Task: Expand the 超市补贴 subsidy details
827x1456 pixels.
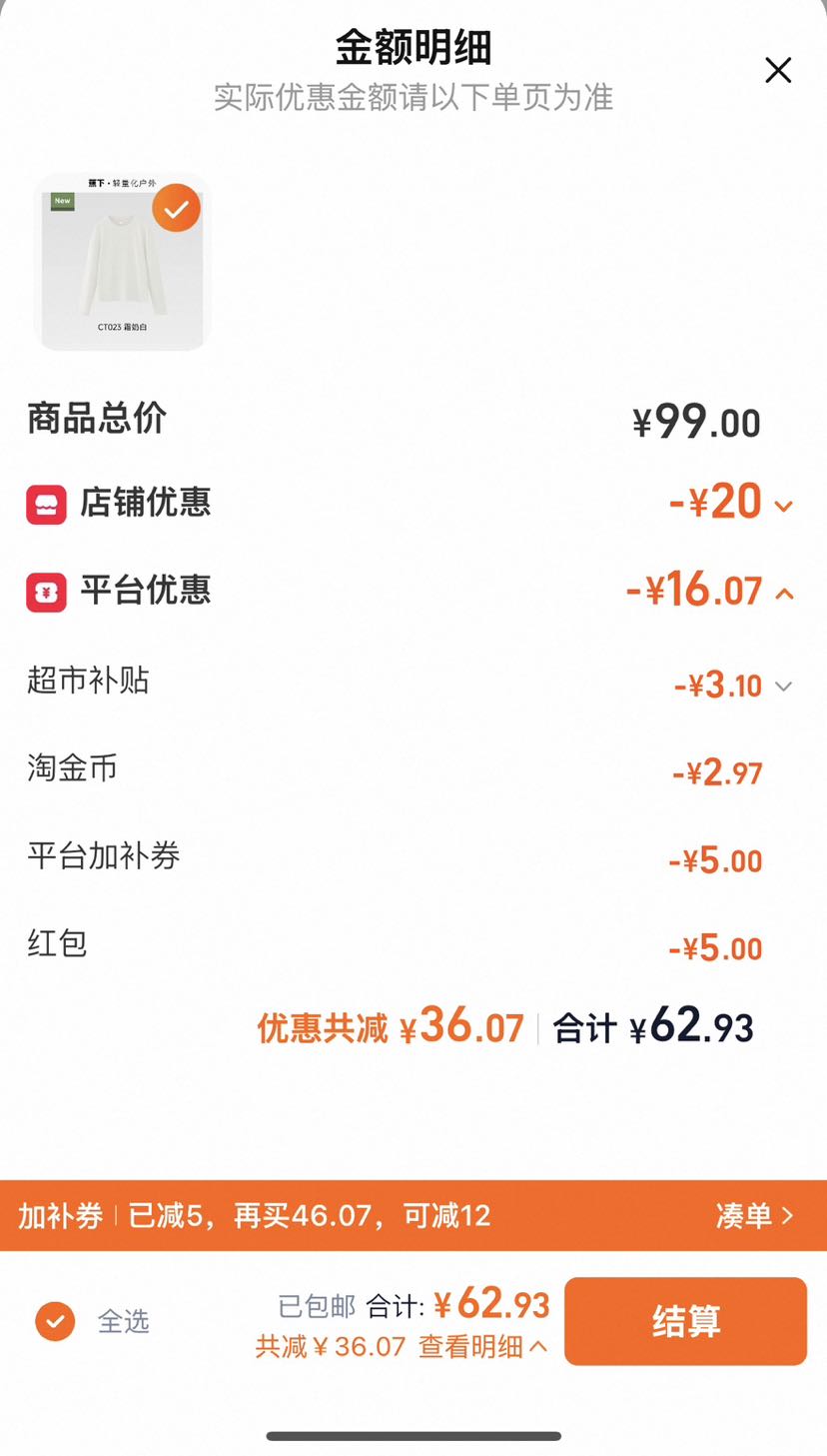Action: coord(784,687)
